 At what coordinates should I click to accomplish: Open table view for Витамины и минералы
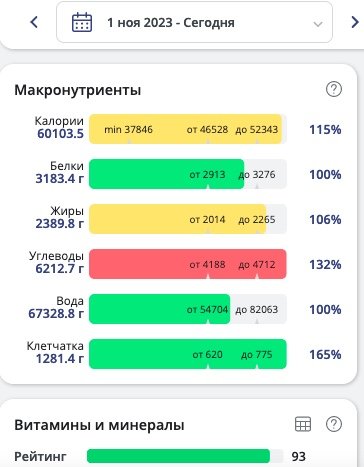coord(303,424)
